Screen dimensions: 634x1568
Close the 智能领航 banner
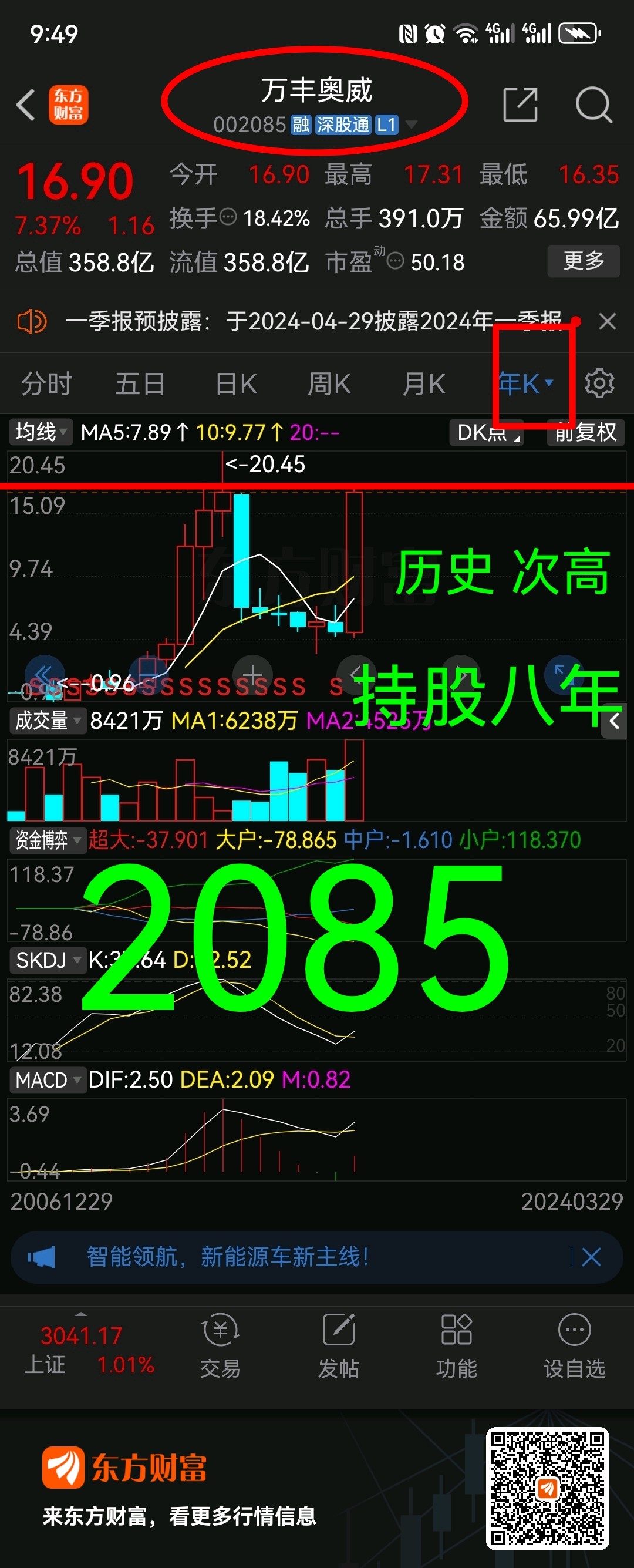pos(591,1257)
